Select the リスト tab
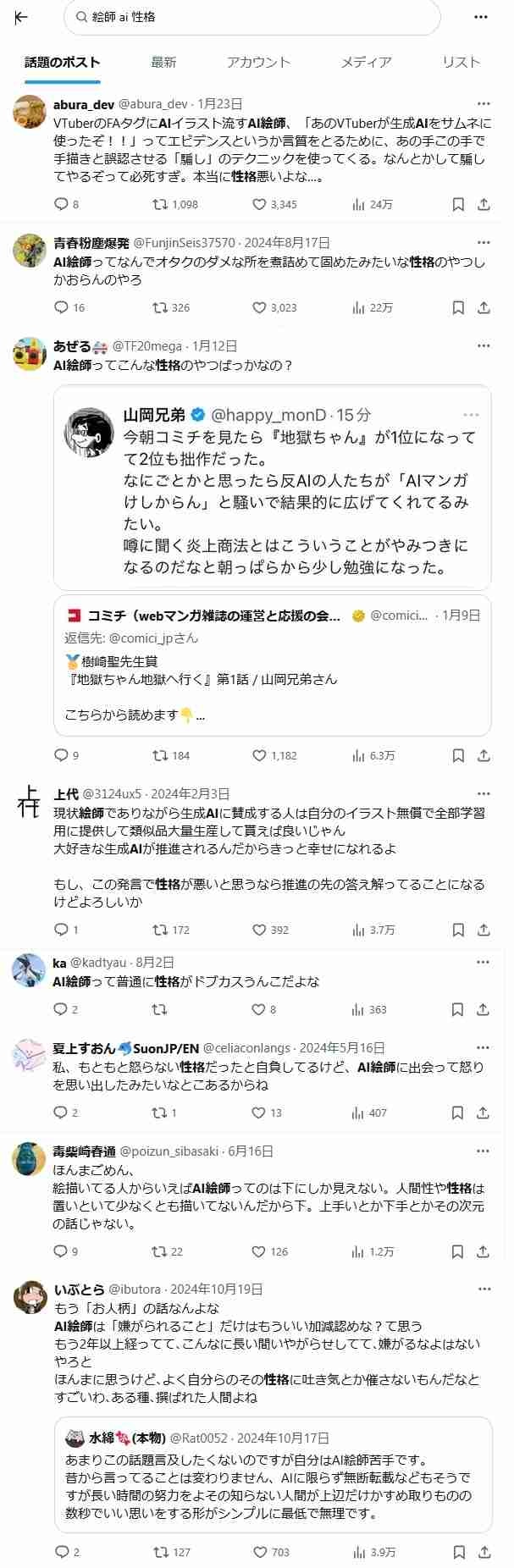Image resolution: width=514 pixels, height=1568 pixels. (461, 62)
